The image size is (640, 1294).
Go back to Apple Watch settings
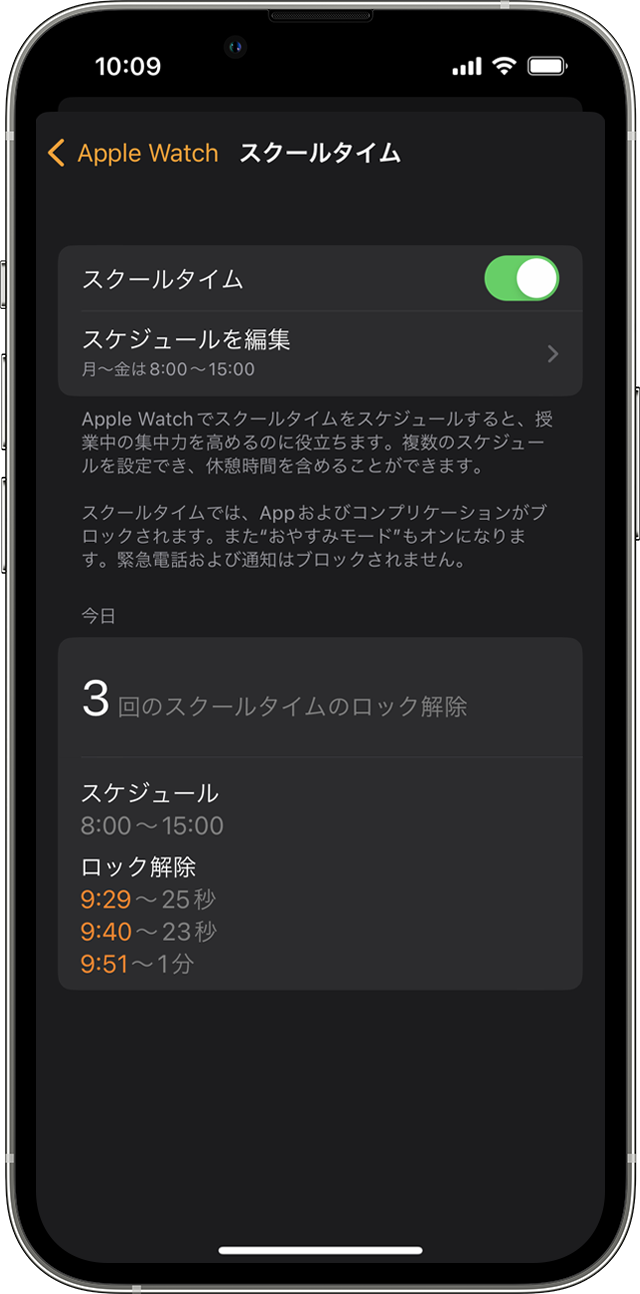(133, 153)
